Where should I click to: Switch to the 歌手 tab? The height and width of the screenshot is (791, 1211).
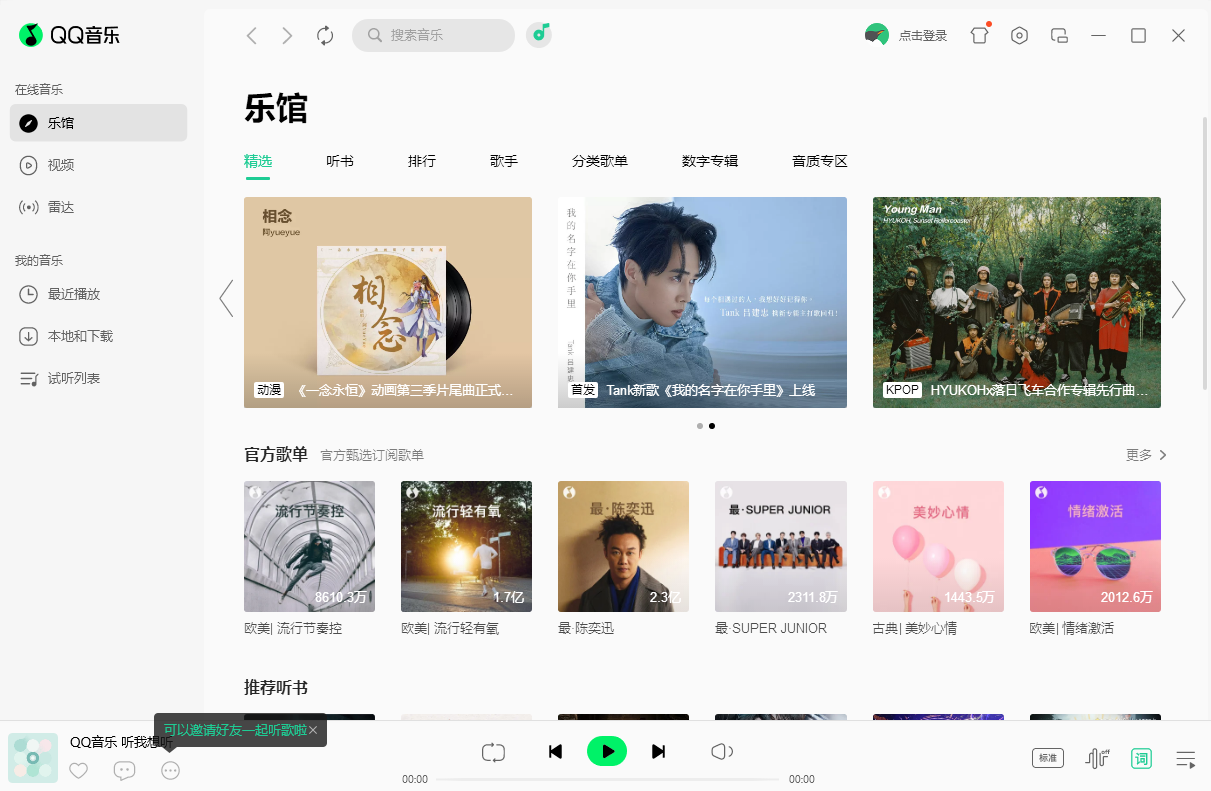pyautogui.click(x=504, y=161)
